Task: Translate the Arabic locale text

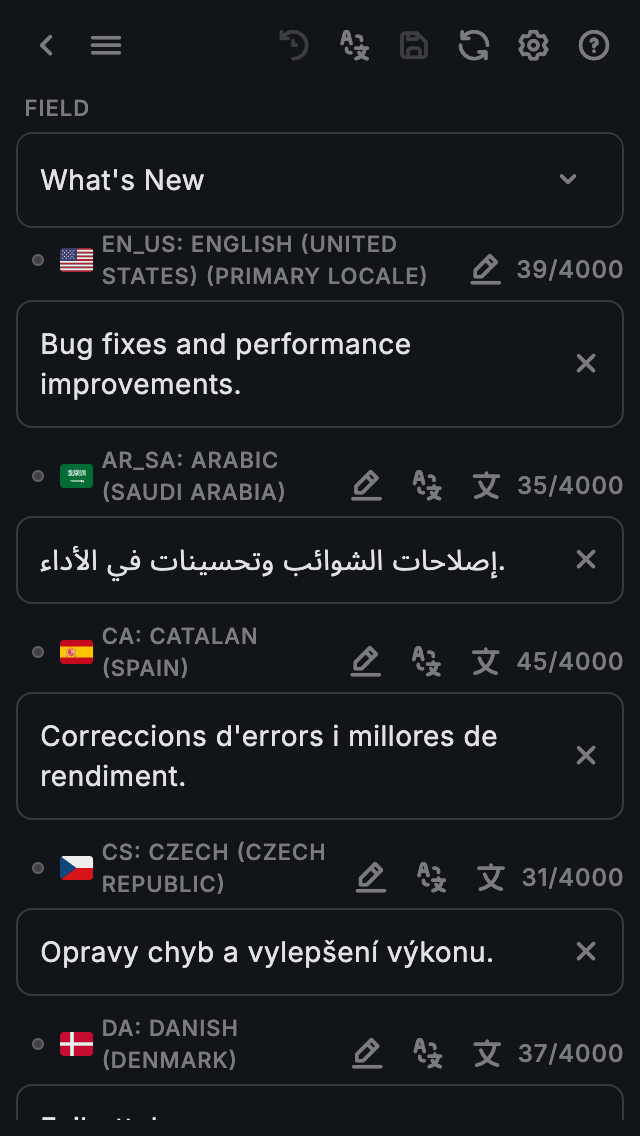Action: 427,485
